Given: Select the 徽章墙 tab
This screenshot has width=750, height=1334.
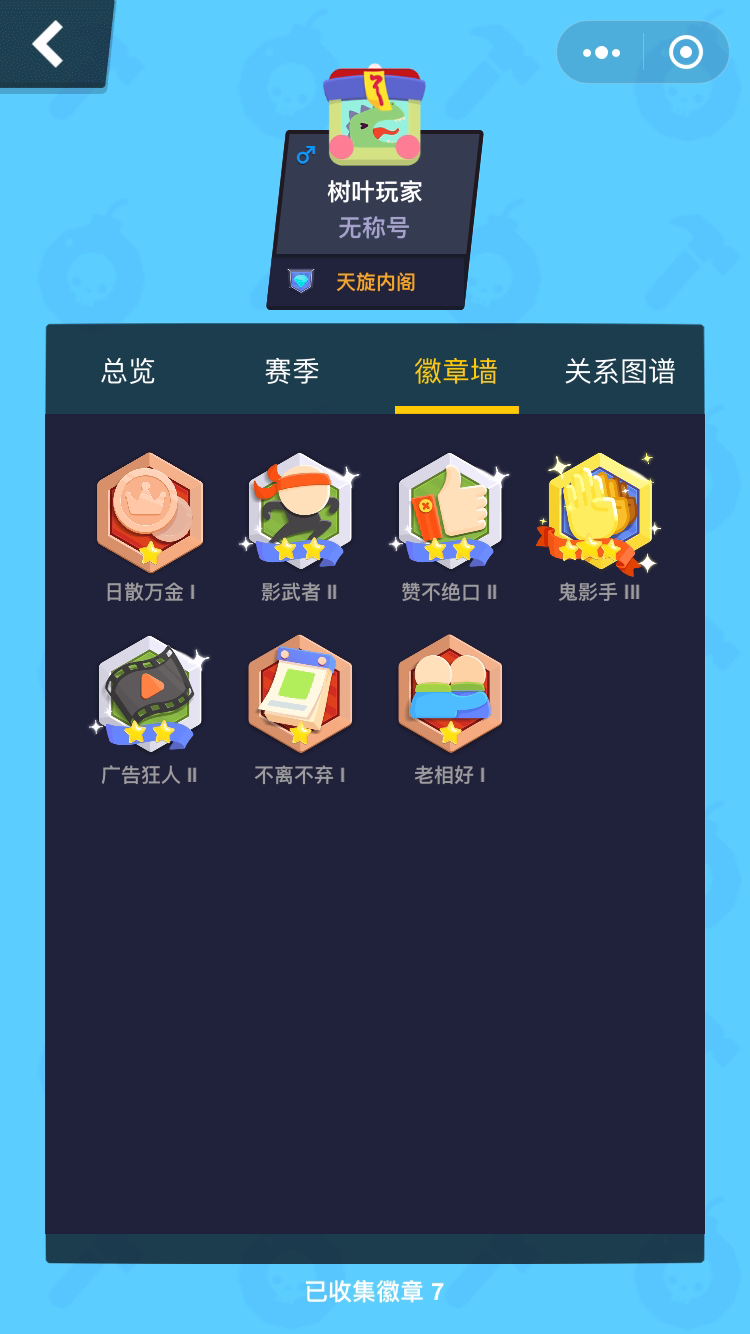Looking at the screenshot, I should [x=456, y=371].
